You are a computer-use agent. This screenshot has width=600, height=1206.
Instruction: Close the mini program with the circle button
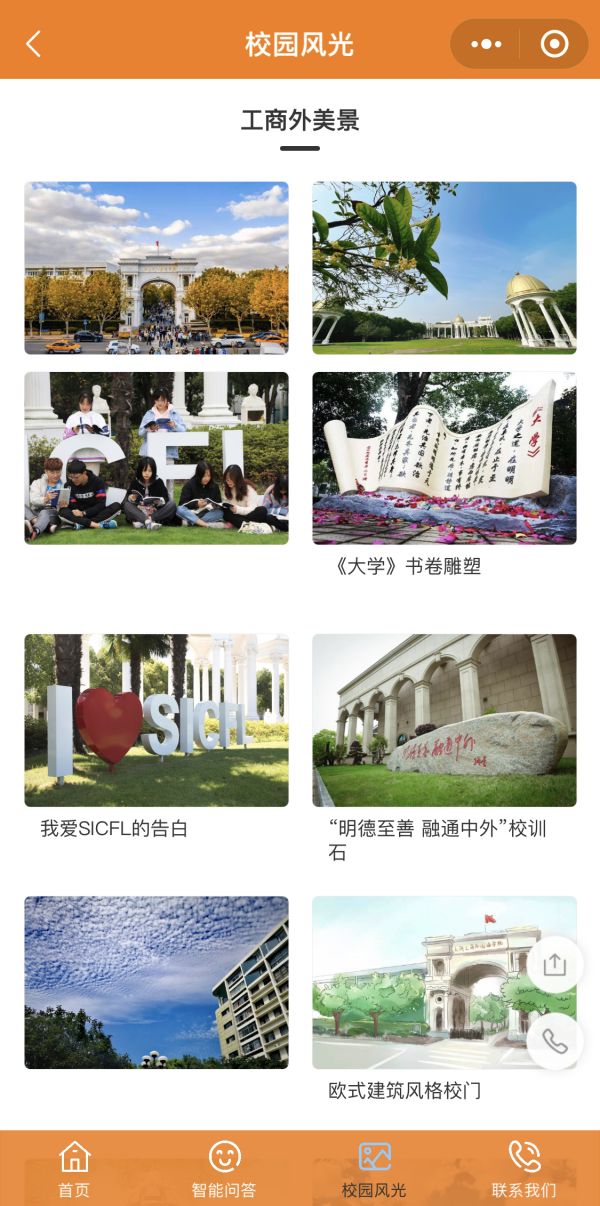[554, 44]
